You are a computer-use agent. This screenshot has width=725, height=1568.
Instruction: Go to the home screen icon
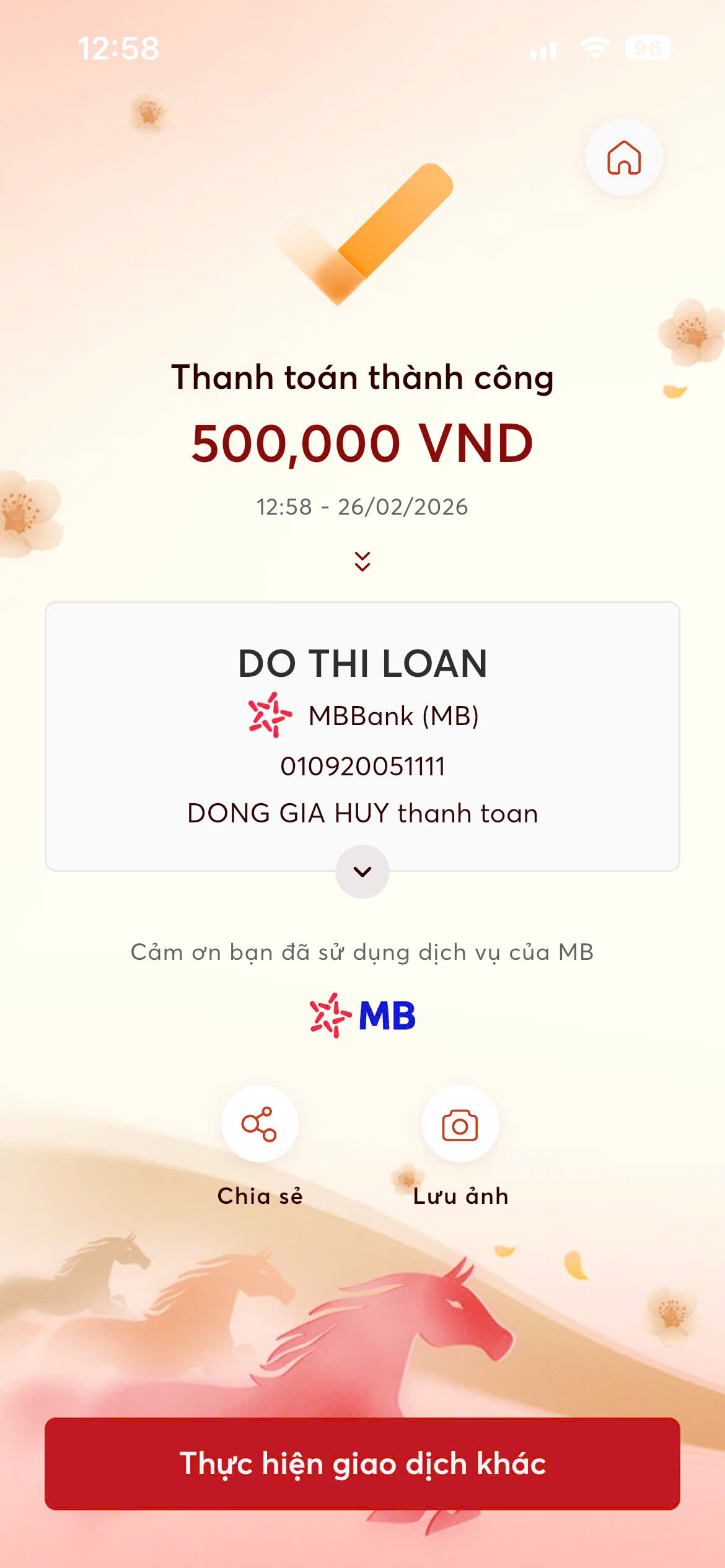coord(623,158)
